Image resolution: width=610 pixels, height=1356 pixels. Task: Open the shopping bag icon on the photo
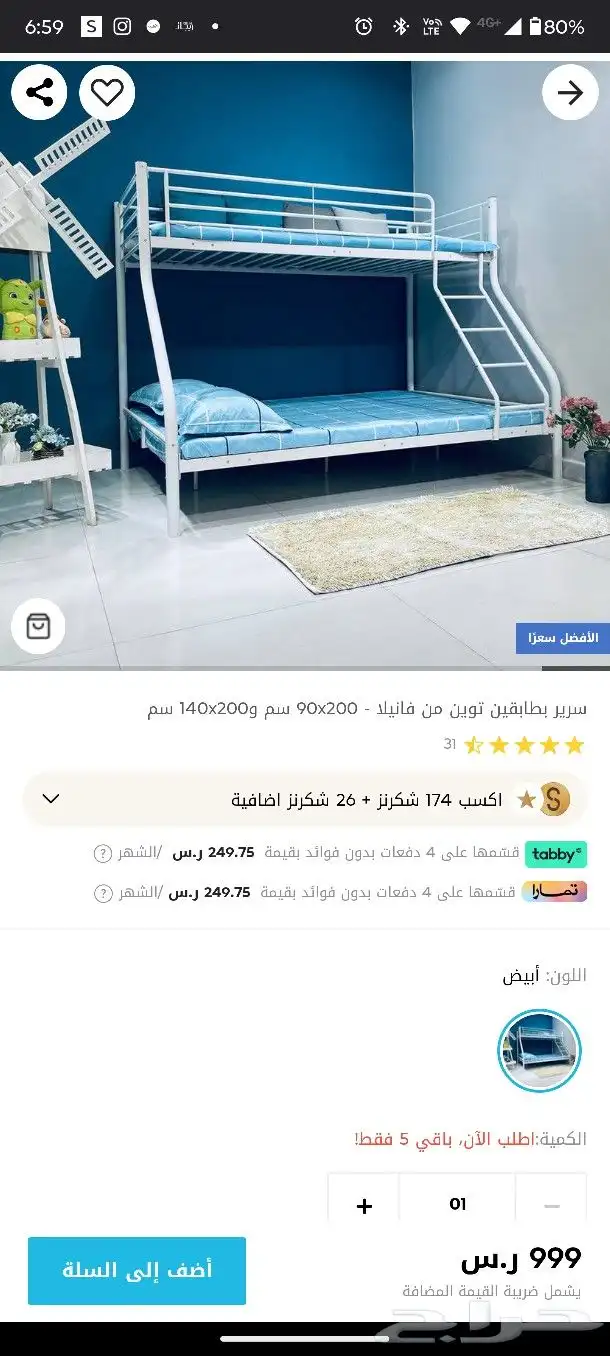coord(38,627)
